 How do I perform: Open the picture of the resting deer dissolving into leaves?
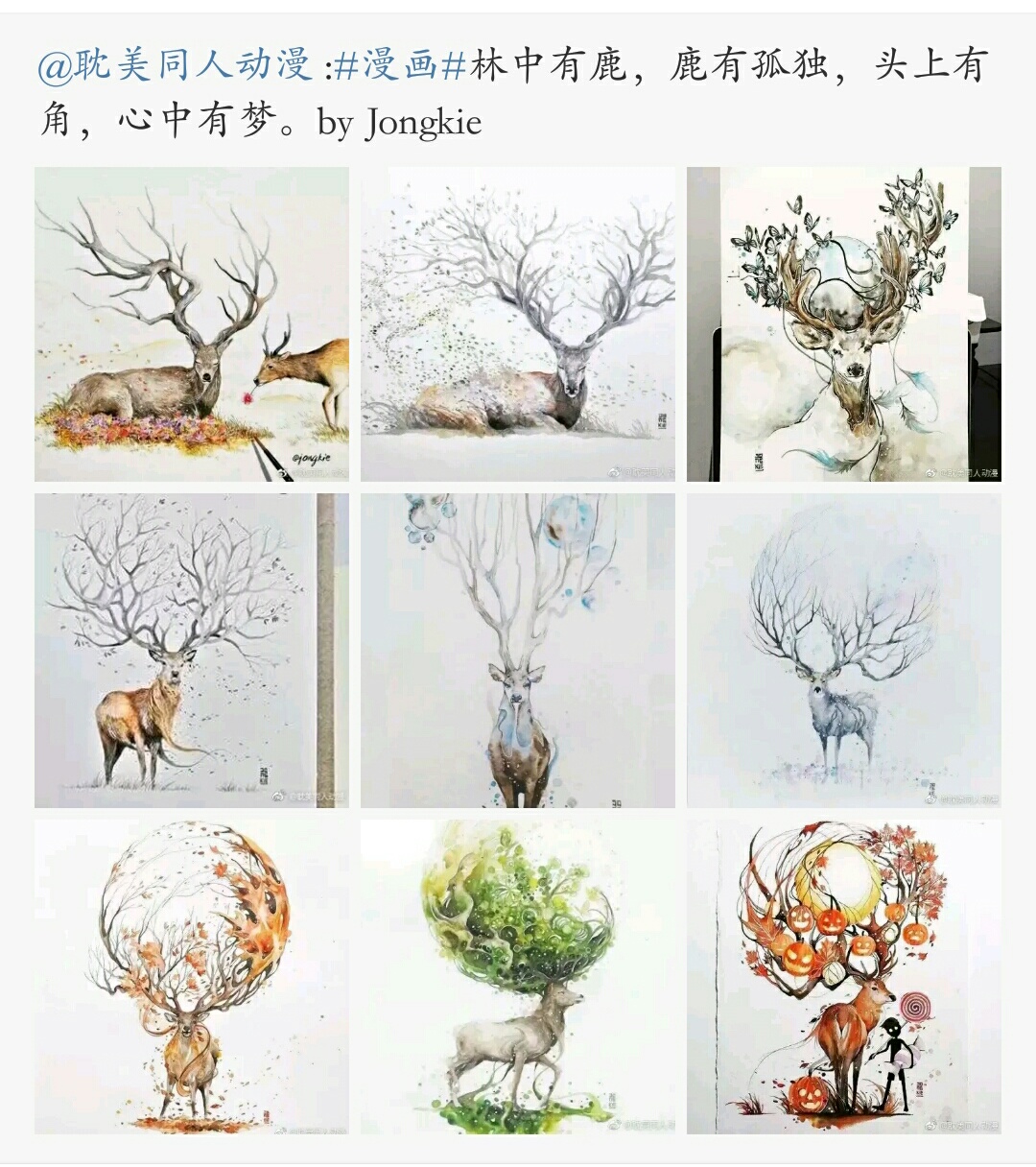point(518,324)
